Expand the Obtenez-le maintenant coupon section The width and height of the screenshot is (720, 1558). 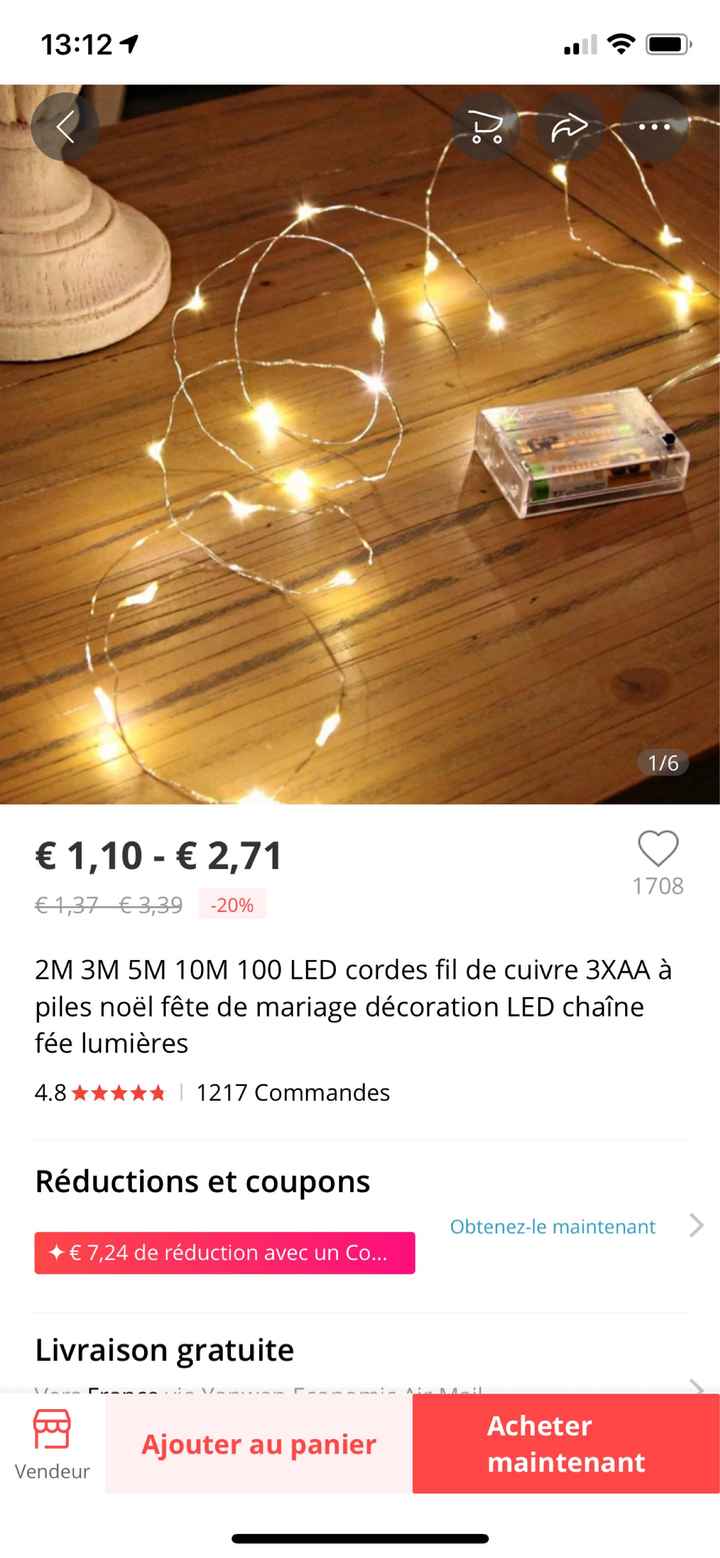pos(552,1227)
